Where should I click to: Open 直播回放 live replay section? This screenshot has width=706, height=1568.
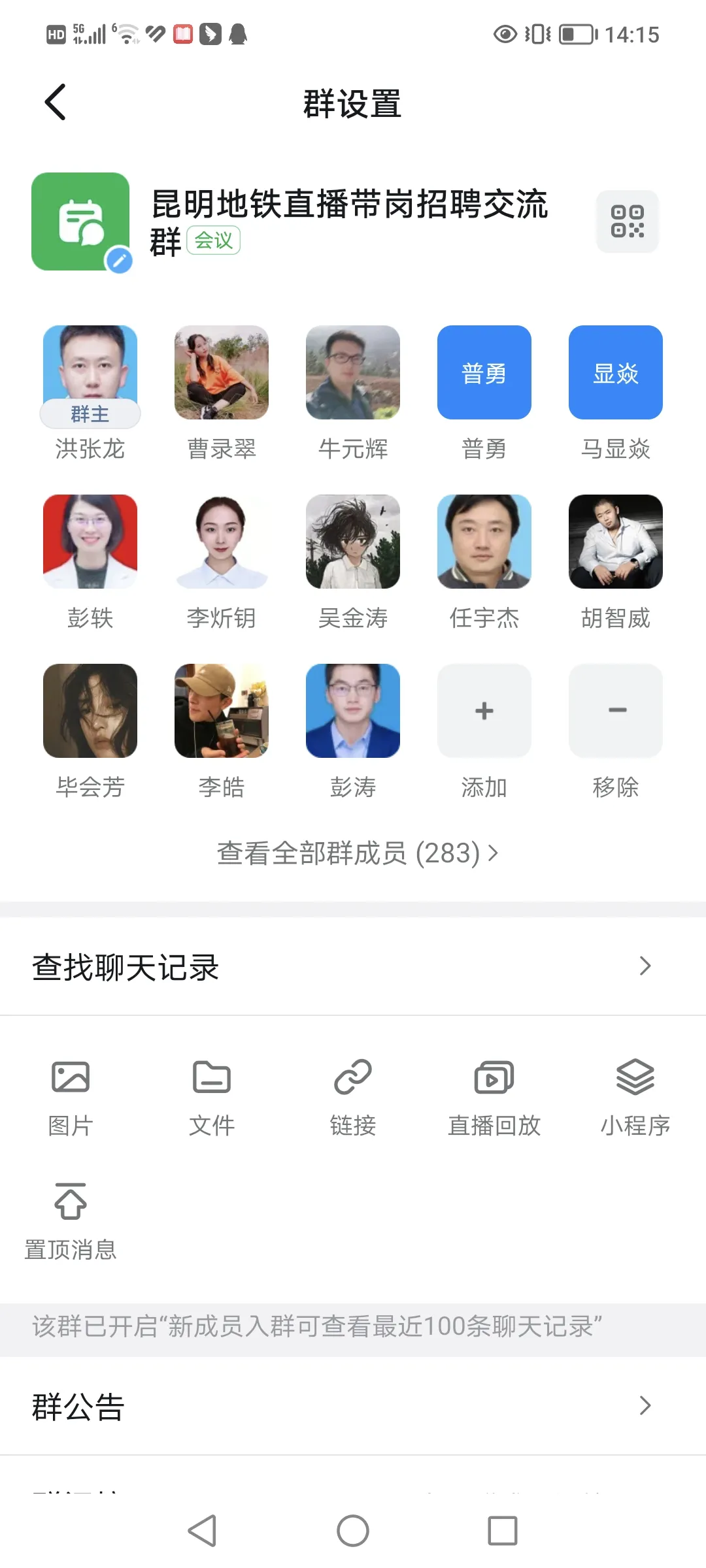494,1094
